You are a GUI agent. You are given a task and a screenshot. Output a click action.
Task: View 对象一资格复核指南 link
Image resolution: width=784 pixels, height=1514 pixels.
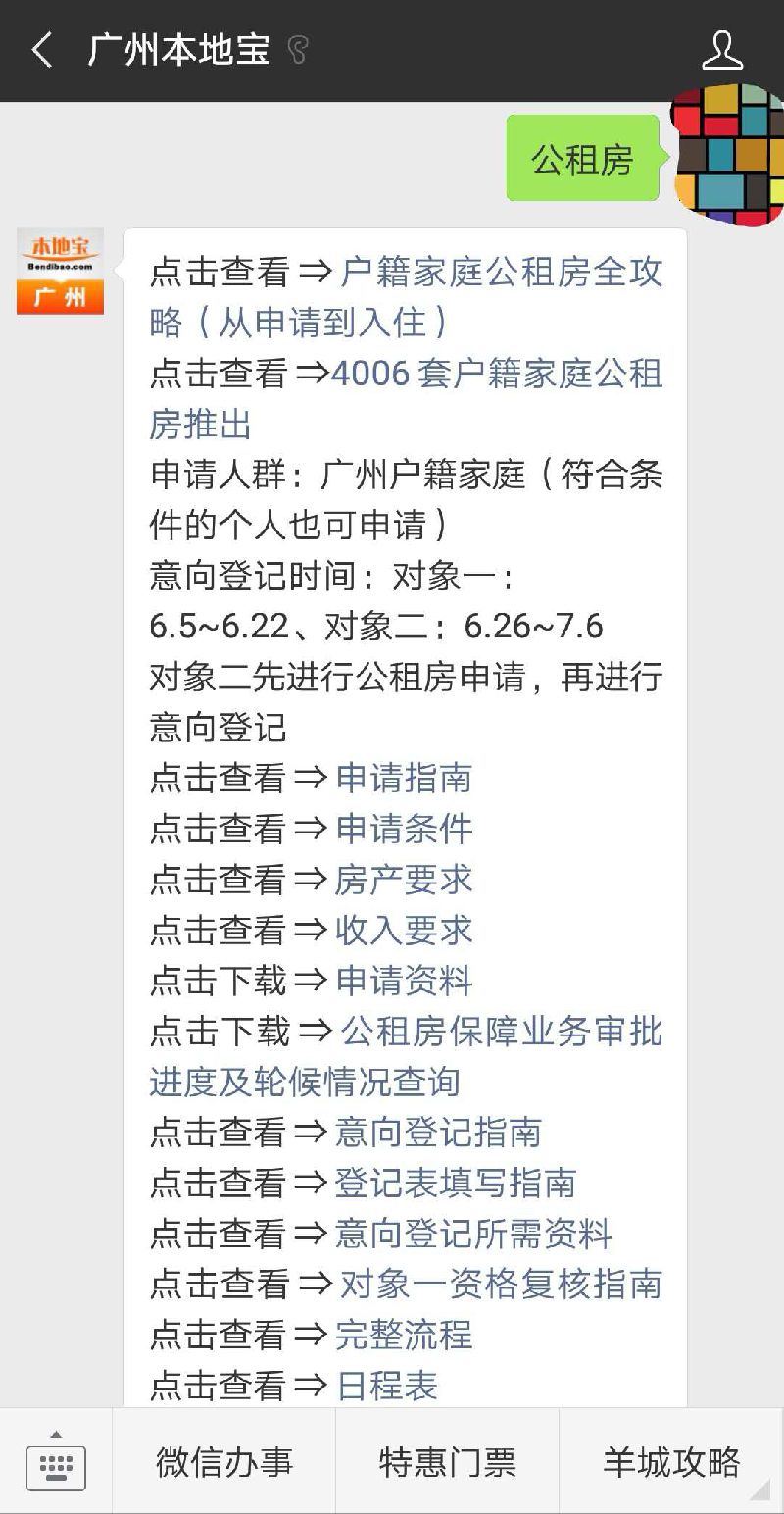pos(501,1285)
